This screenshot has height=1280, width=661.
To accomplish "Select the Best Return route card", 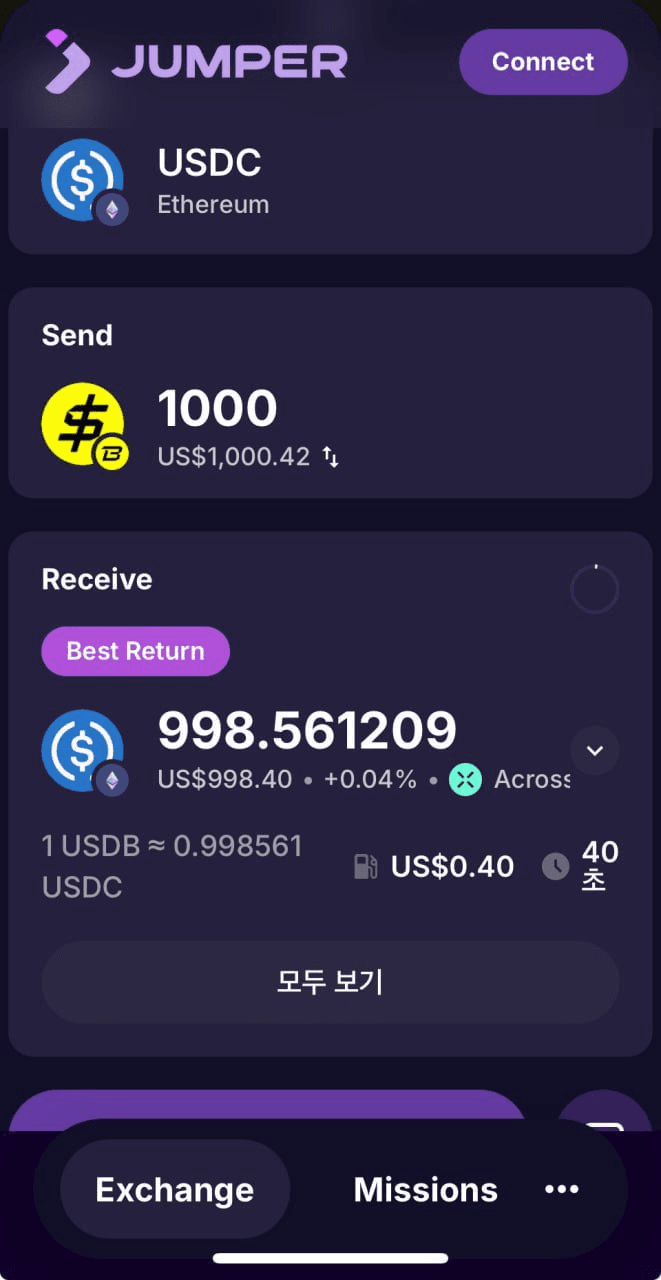I will click(300, 750).
